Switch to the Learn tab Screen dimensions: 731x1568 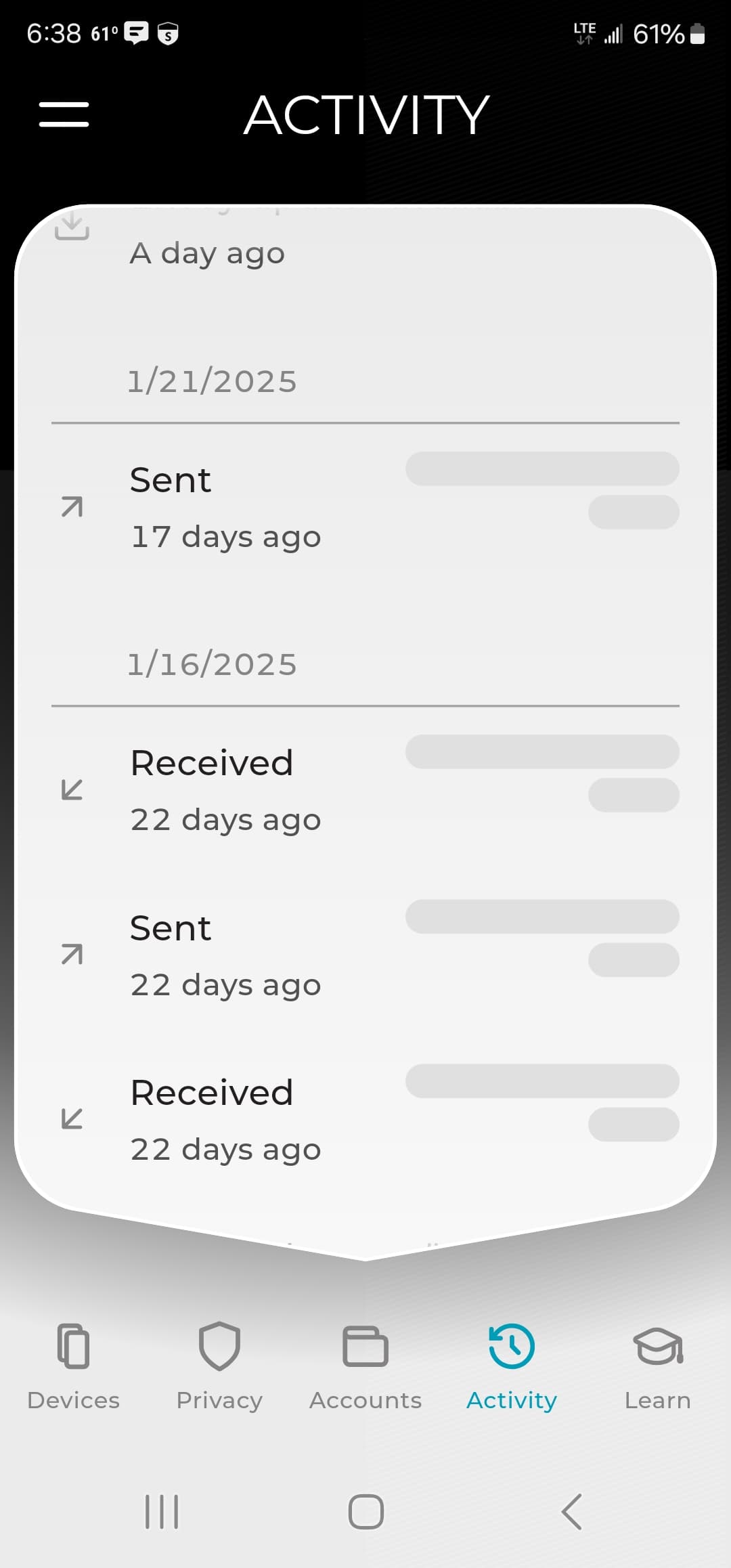pos(658,1367)
